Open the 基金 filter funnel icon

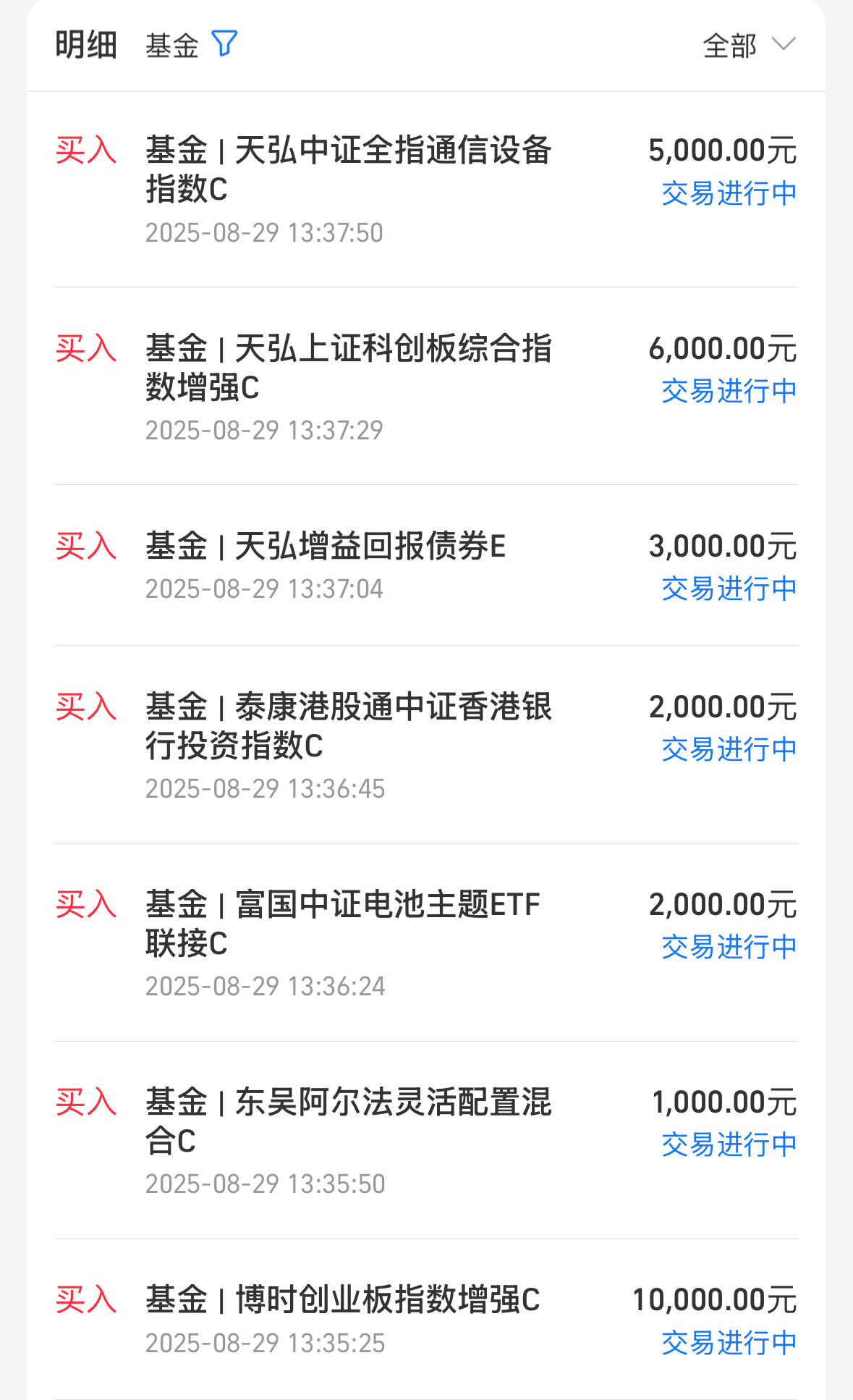[x=224, y=44]
